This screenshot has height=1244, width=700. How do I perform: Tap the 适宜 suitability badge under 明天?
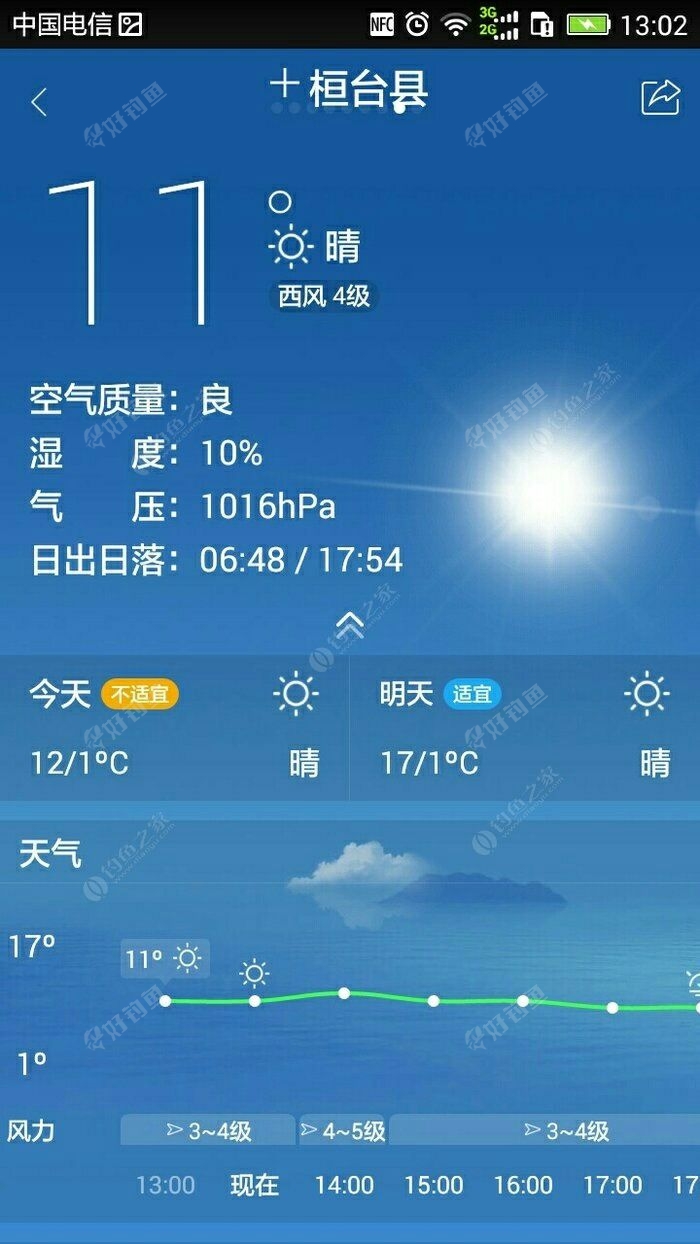(472, 694)
